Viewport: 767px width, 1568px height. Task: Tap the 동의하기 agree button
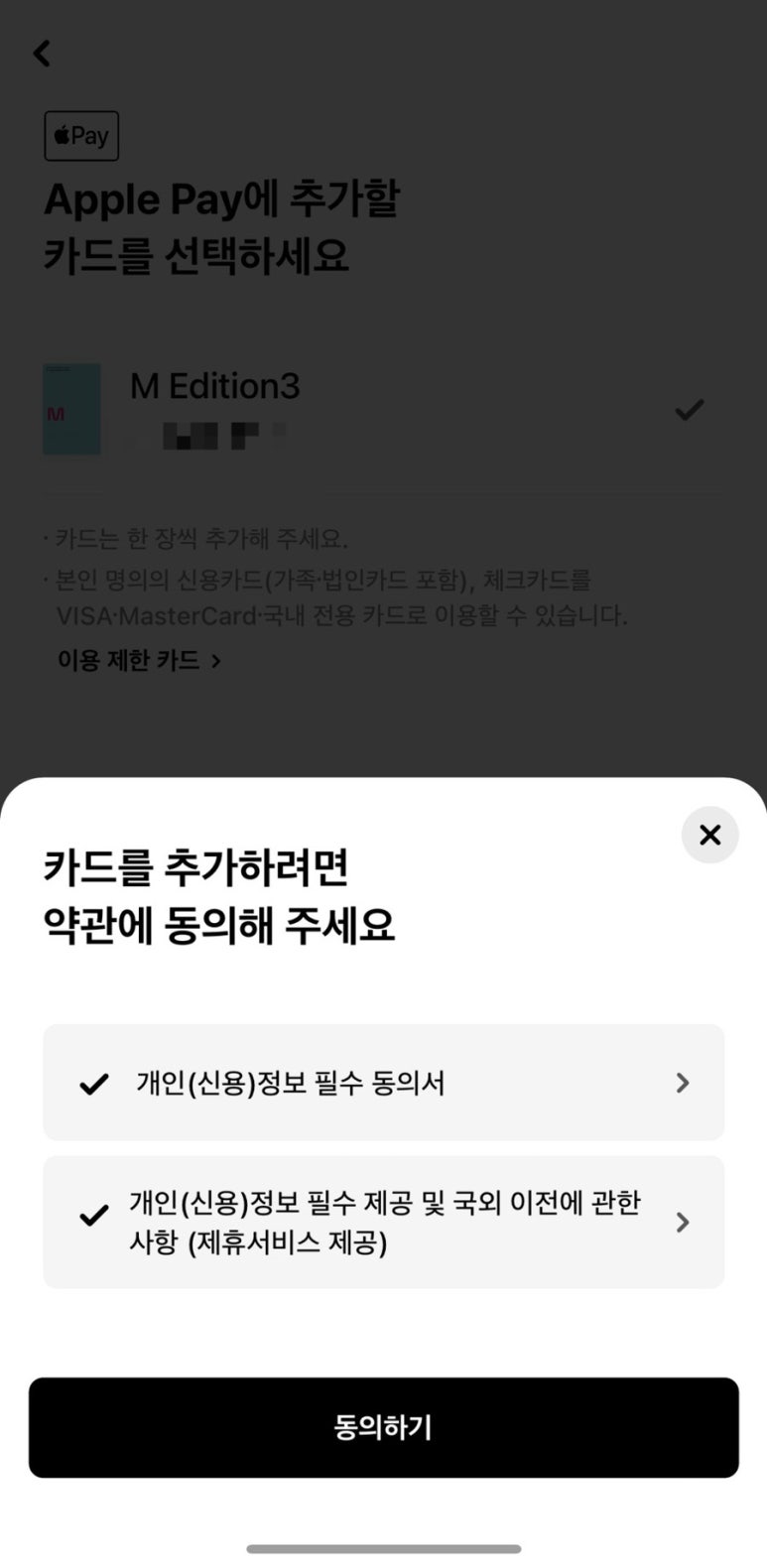383,1427
